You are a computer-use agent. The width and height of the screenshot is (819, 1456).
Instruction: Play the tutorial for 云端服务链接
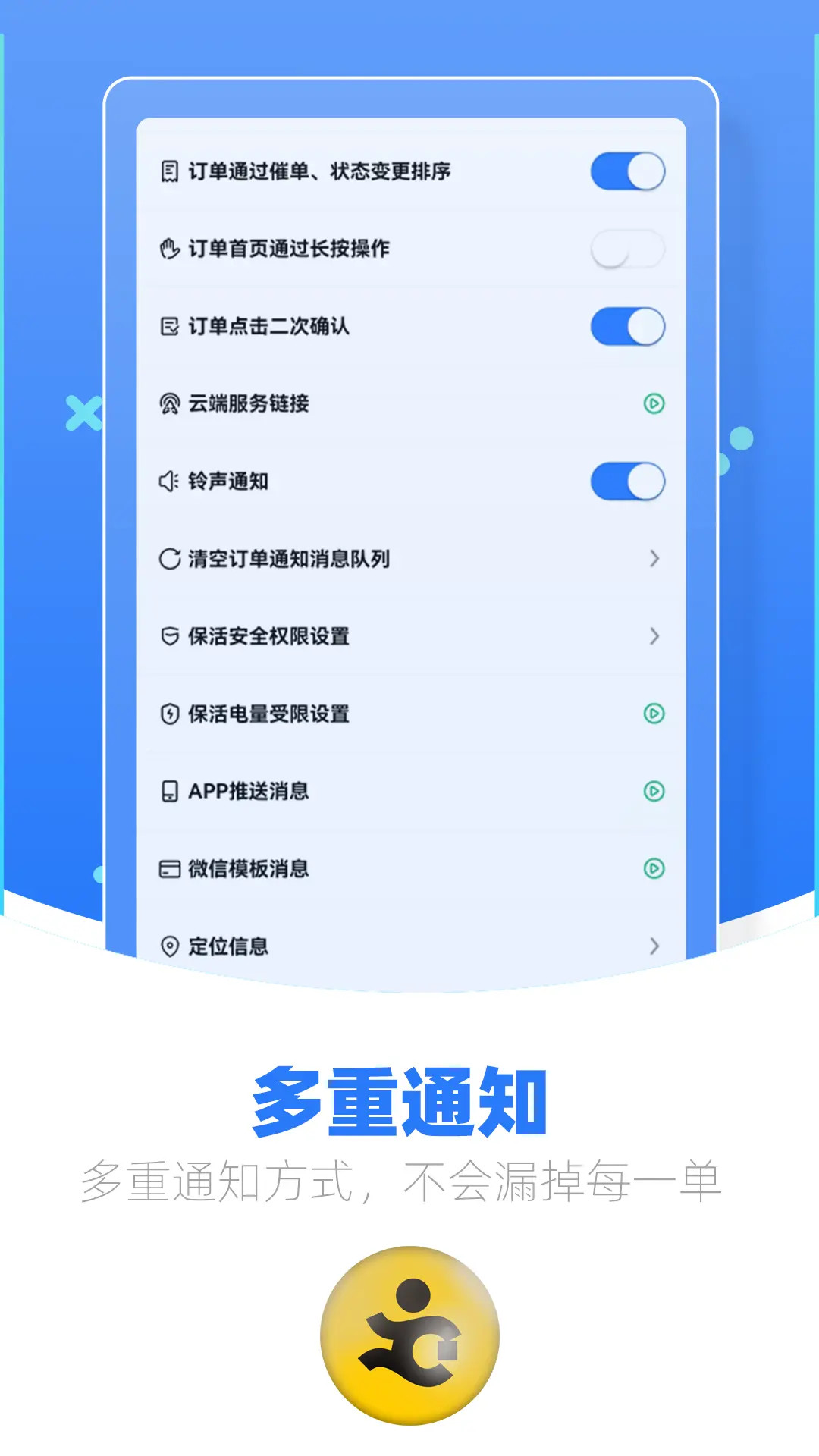pos(652,403)
